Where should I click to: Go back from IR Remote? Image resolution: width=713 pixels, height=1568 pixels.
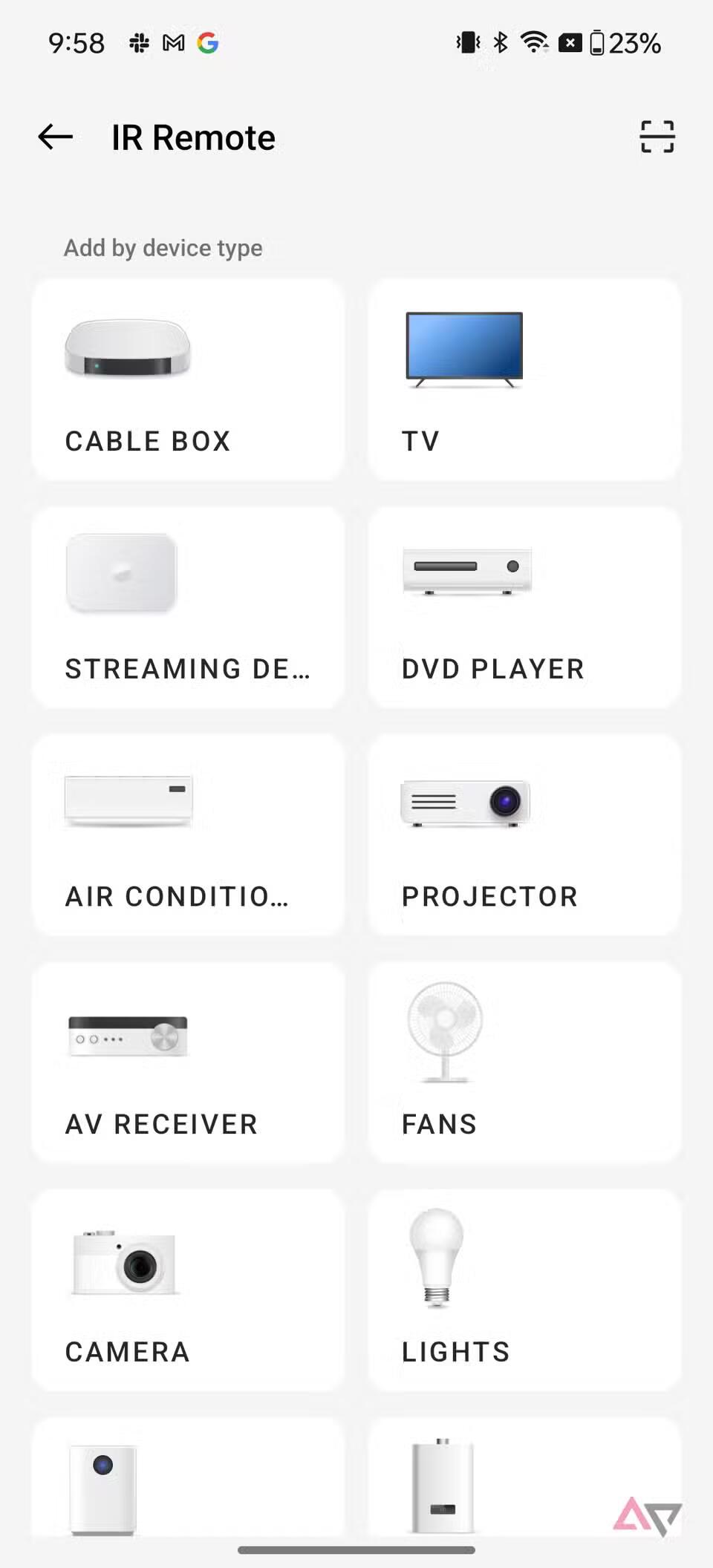click(56, 137)
